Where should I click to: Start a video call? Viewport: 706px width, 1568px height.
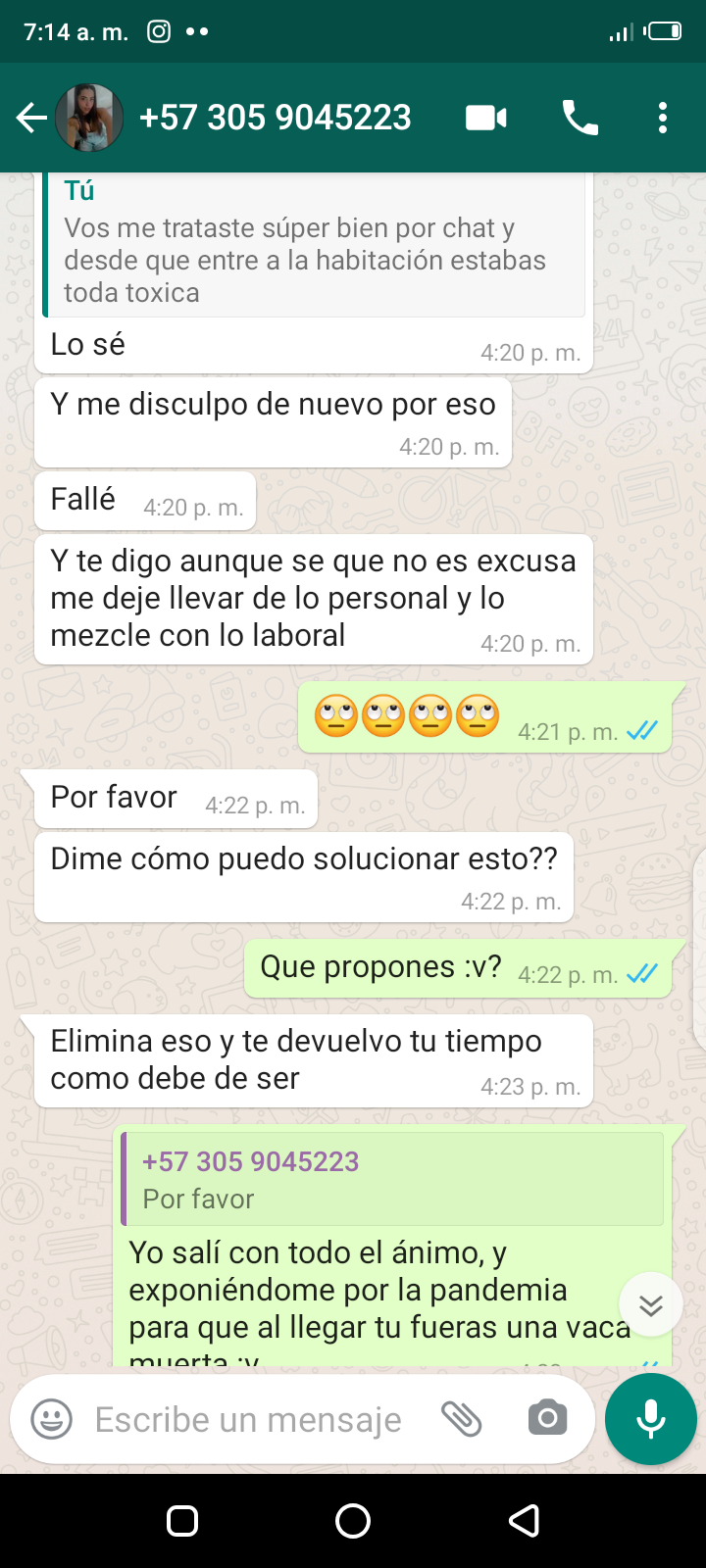(x=485, y=119)
